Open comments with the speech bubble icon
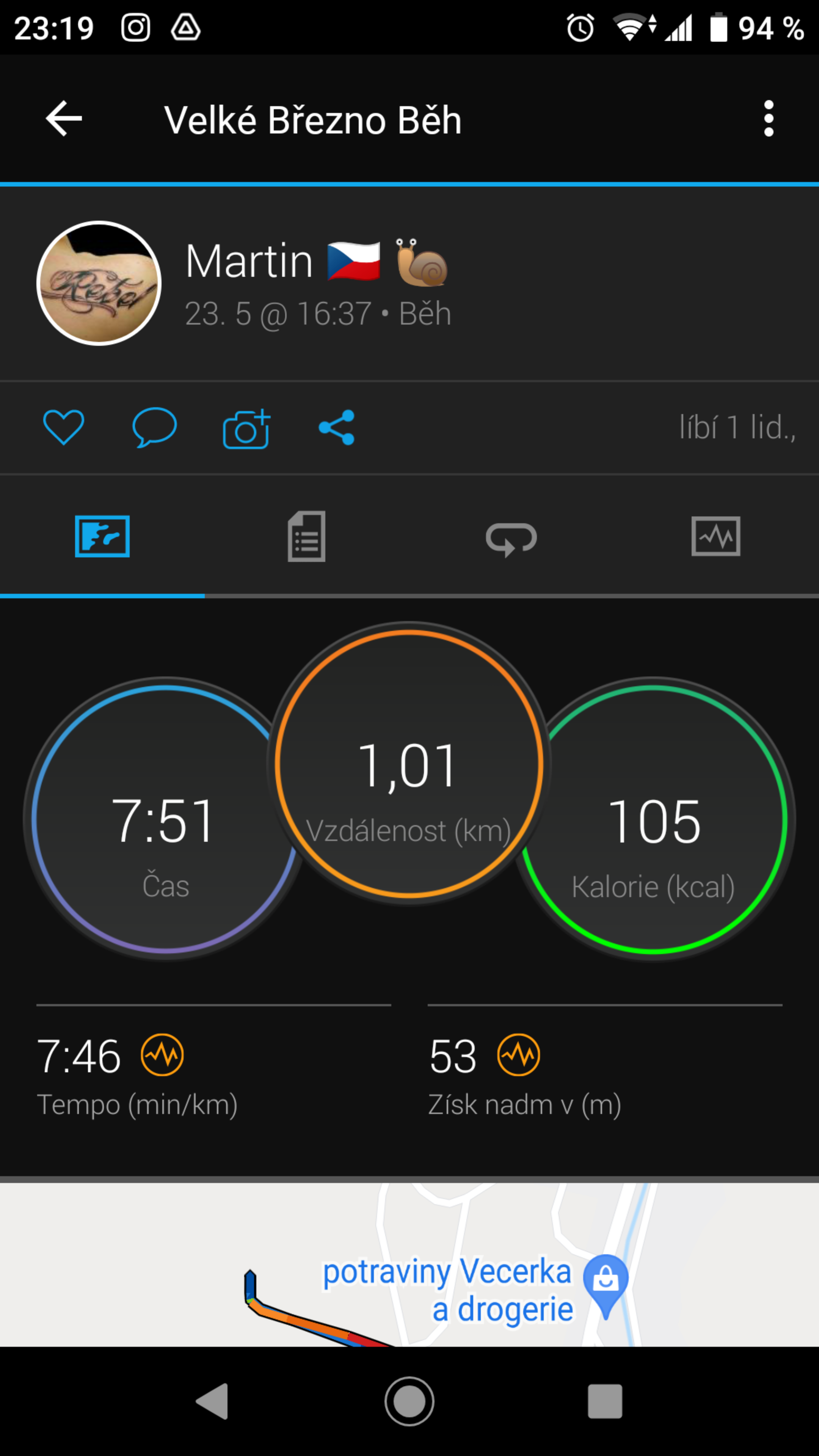The width and height of the screenshot is (819, 1456). point(154,427)
